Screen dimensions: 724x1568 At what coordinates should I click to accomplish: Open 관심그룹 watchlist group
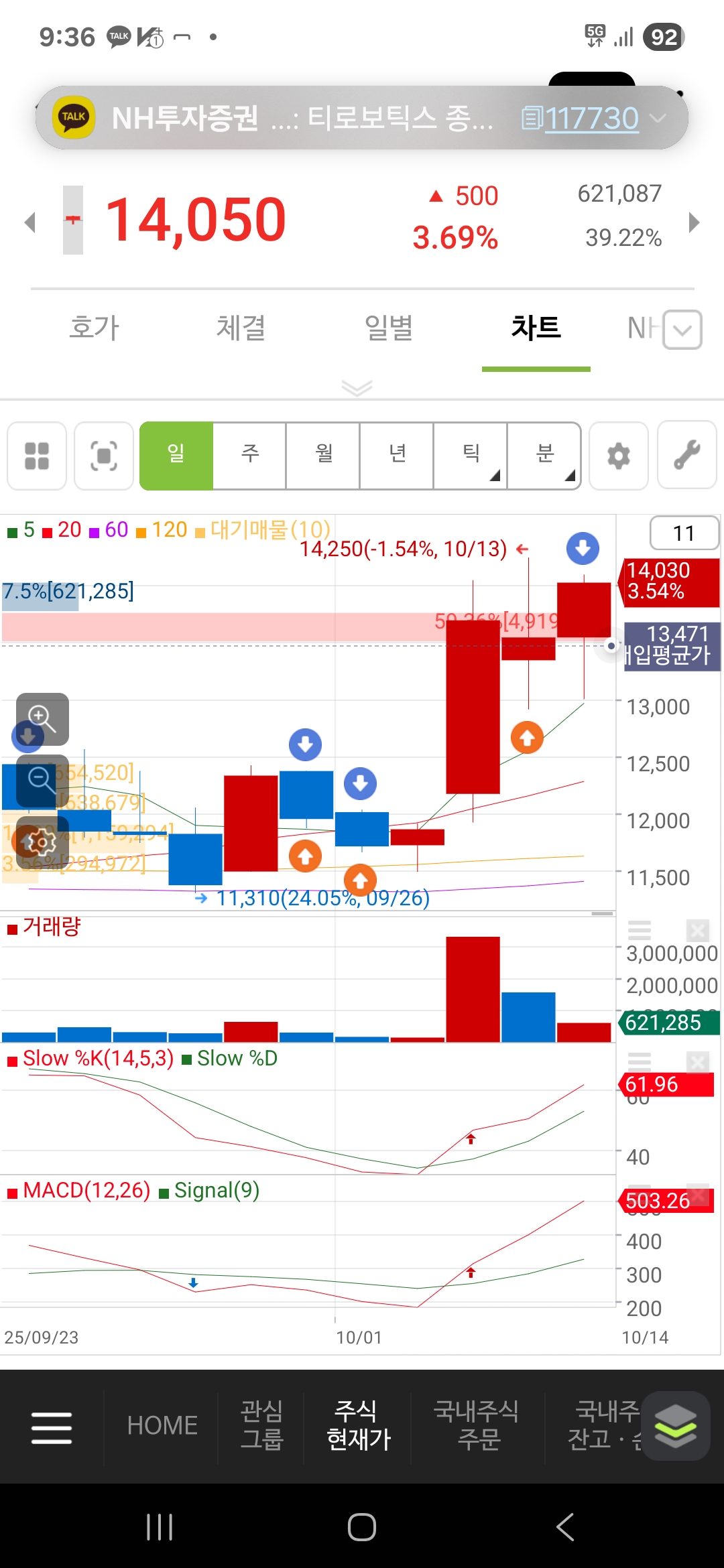(x=261, y=1425)
